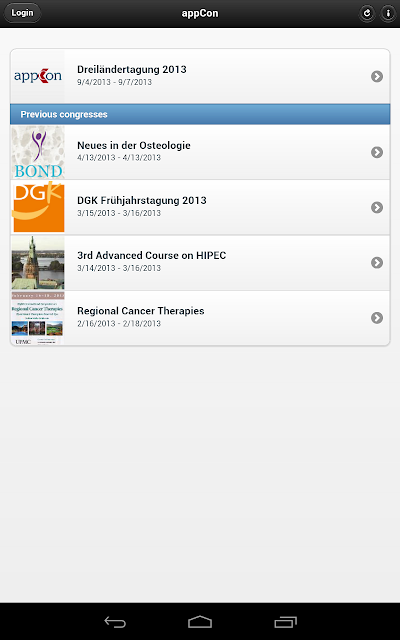
Task: Select DGK Frühjahrstagung 2013
Action: pos(200,207)
